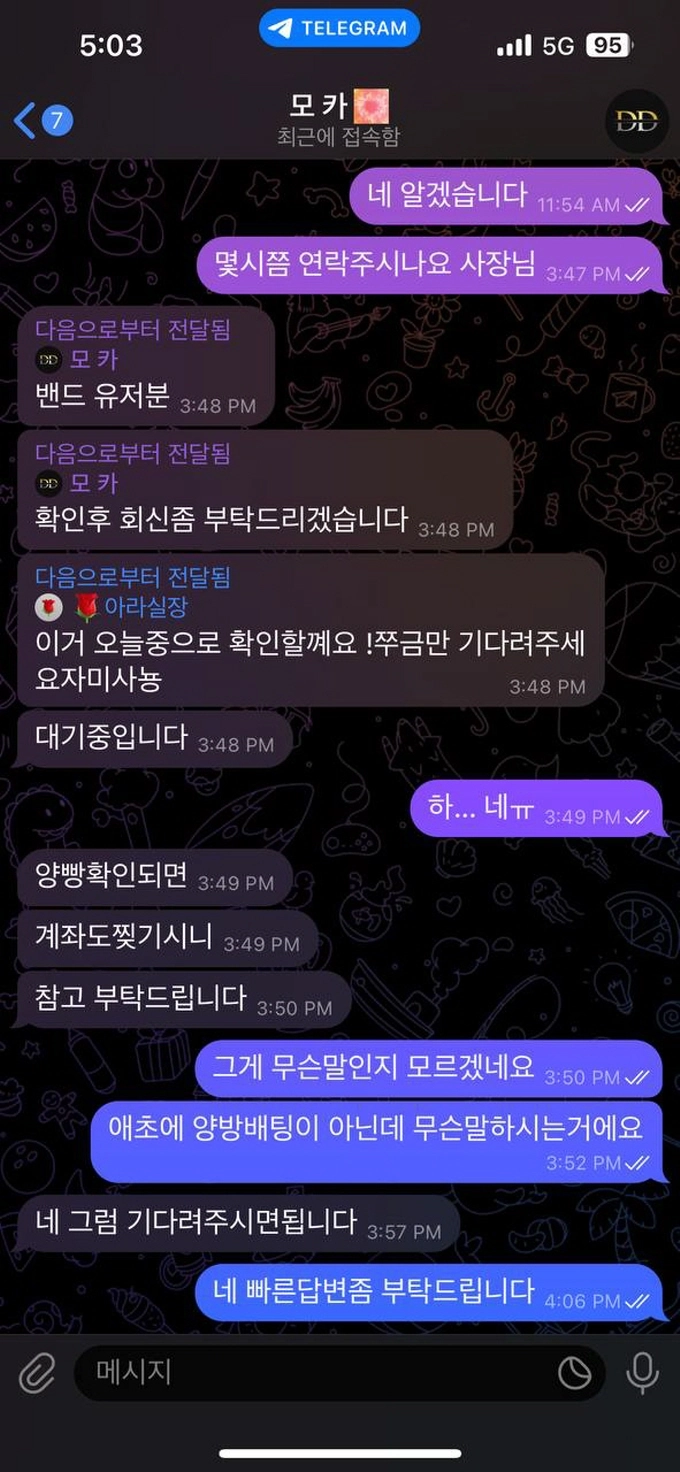Focus the 메시지 input field
Screen dimensions: 680x1472
[310, 1372]
